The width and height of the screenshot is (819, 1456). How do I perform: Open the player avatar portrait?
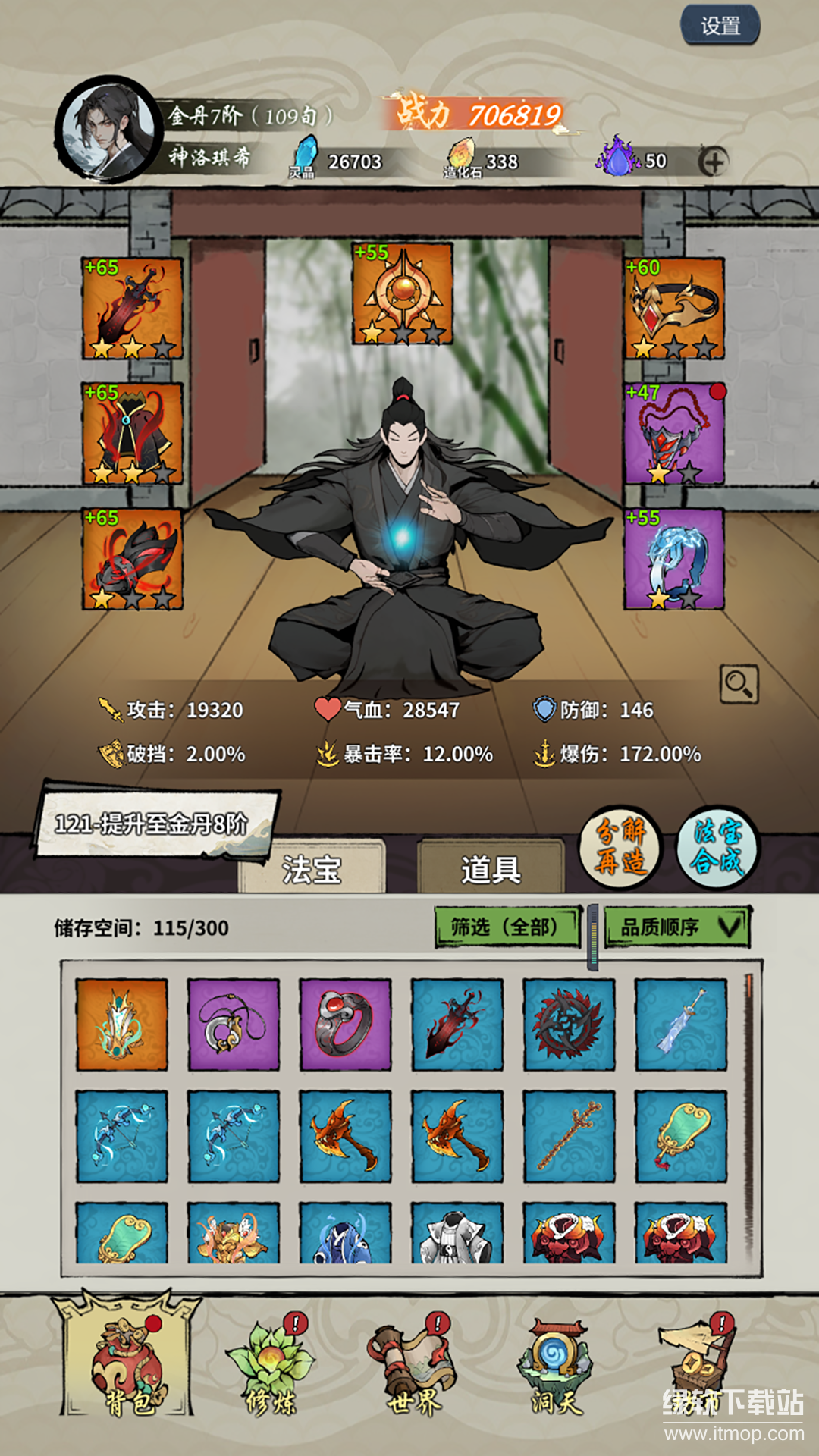[x=108, y=129]
